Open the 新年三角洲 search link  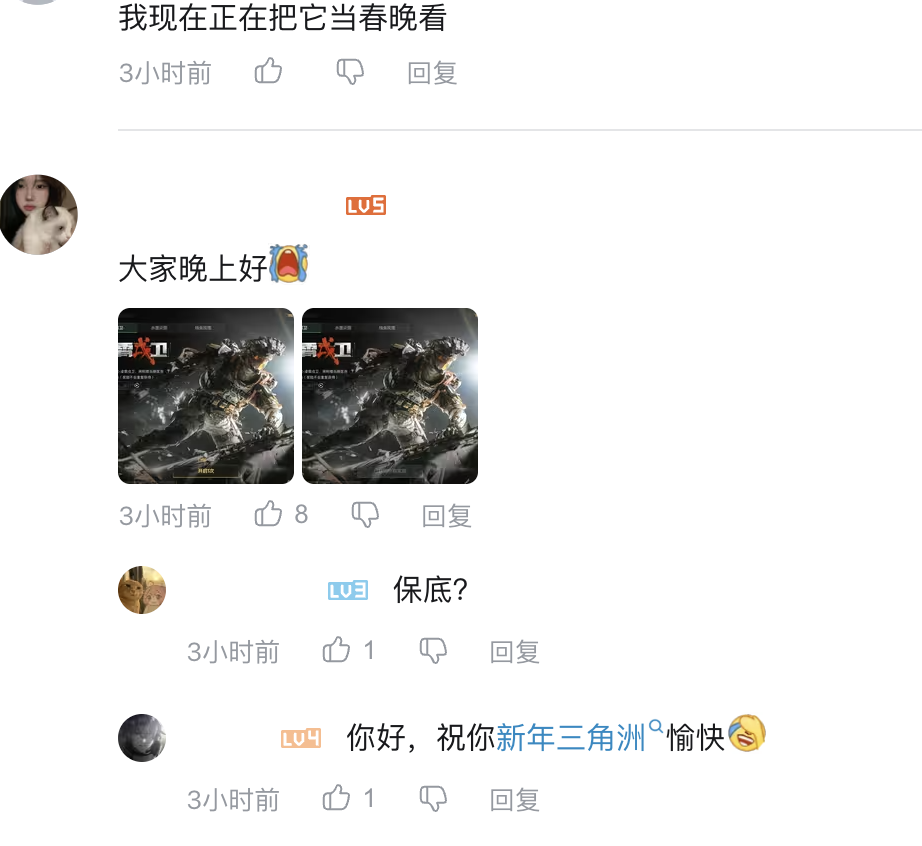(x=572, y=738)
